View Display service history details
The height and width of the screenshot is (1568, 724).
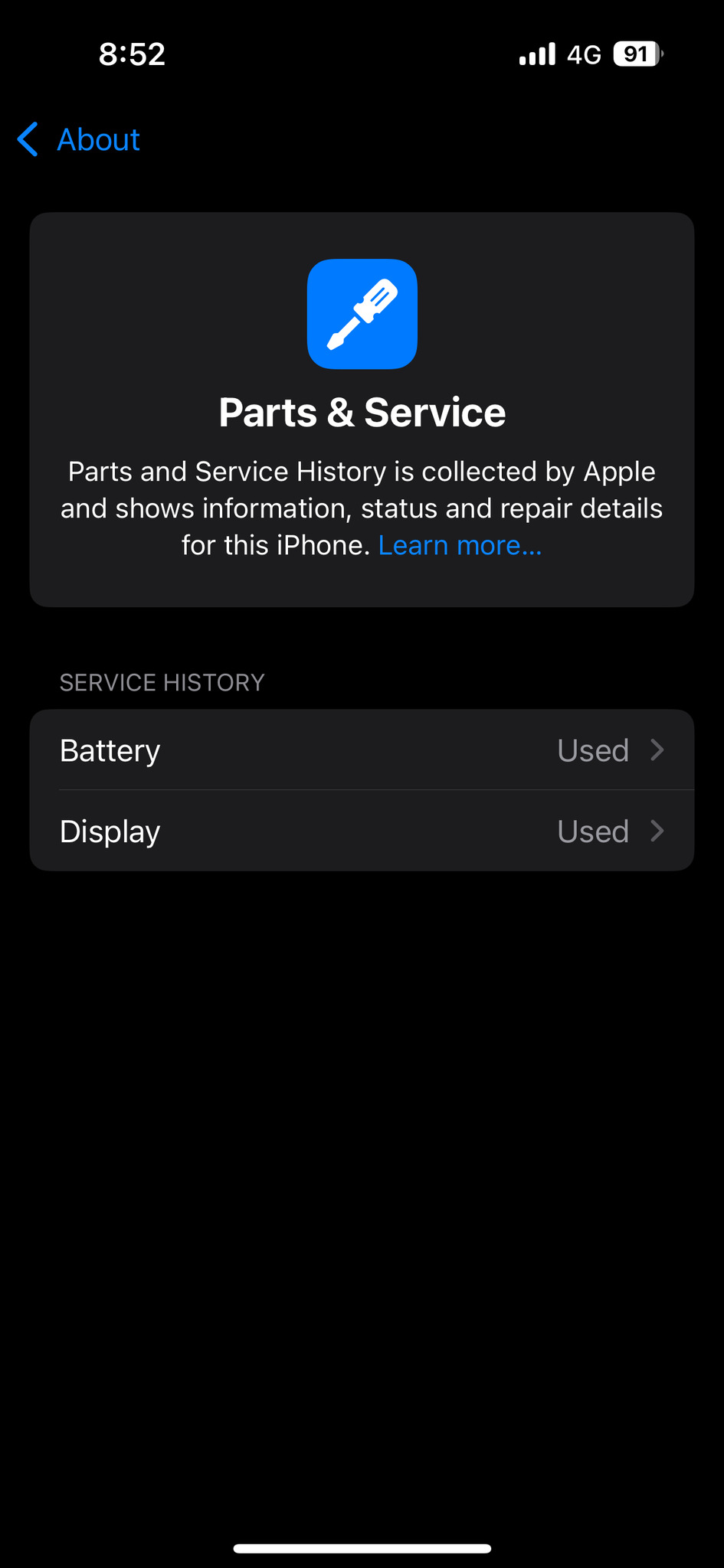click(362, 831)
